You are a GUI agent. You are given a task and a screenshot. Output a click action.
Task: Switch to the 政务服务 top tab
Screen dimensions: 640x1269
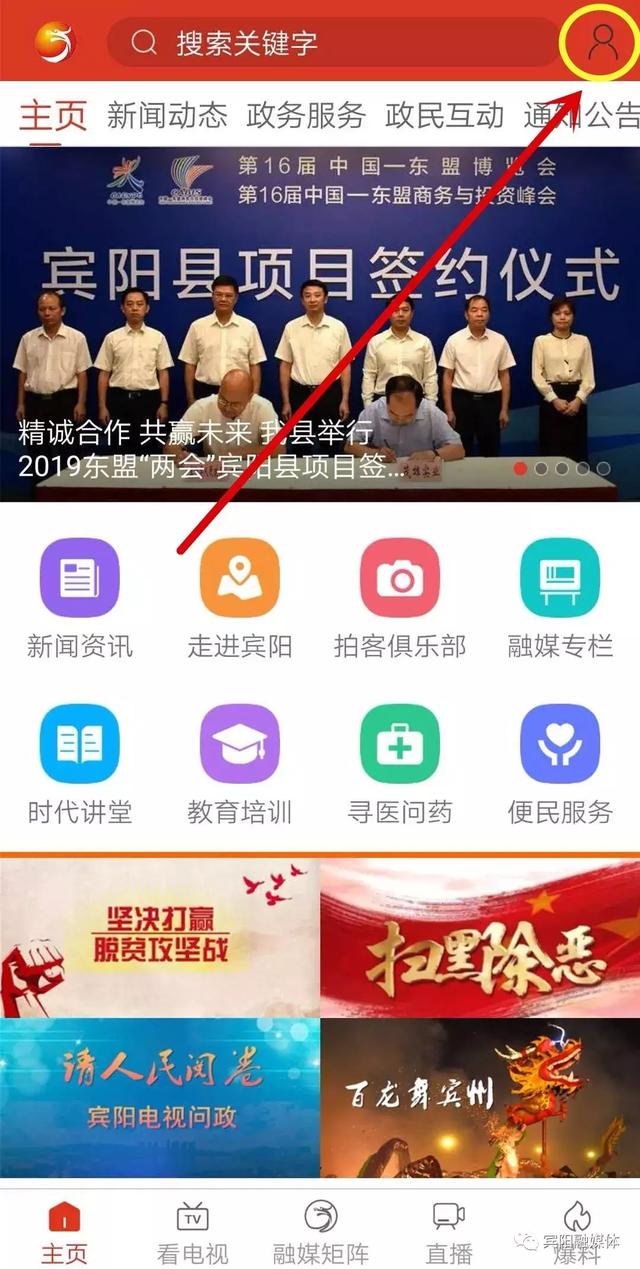(306, 116)
